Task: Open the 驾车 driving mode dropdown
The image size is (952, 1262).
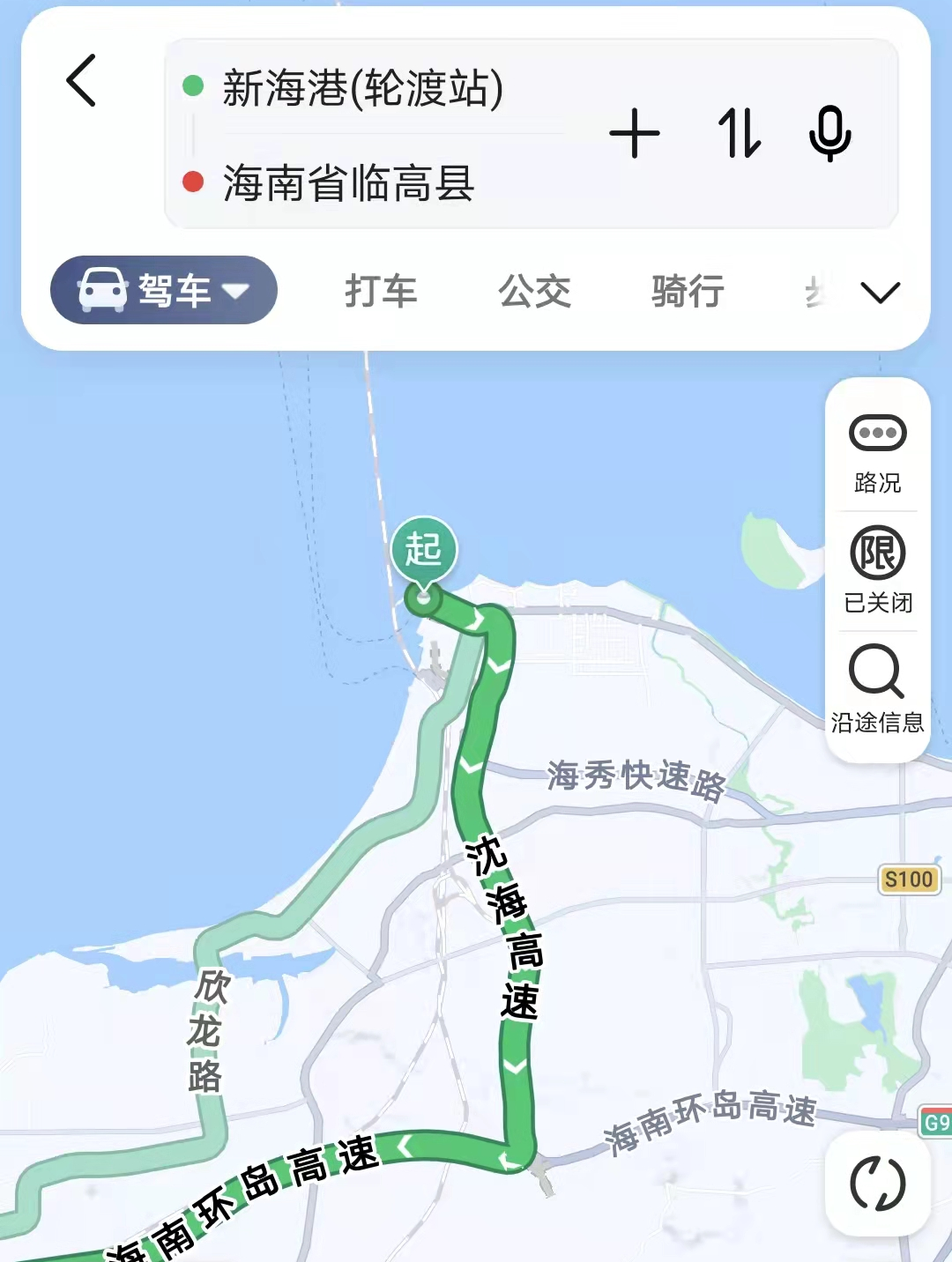Action: click(164, 291)
